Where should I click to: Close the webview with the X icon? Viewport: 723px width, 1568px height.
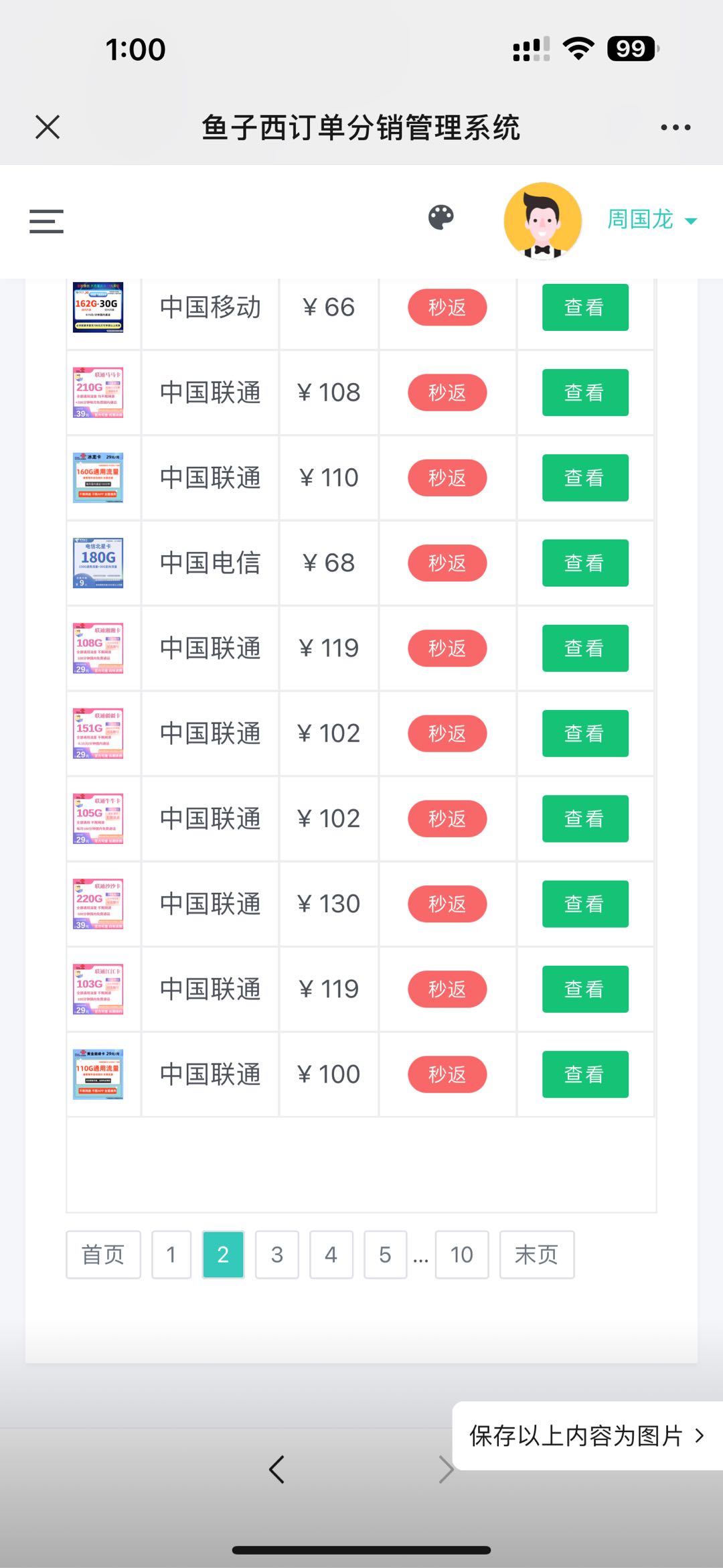pos(48,127)
